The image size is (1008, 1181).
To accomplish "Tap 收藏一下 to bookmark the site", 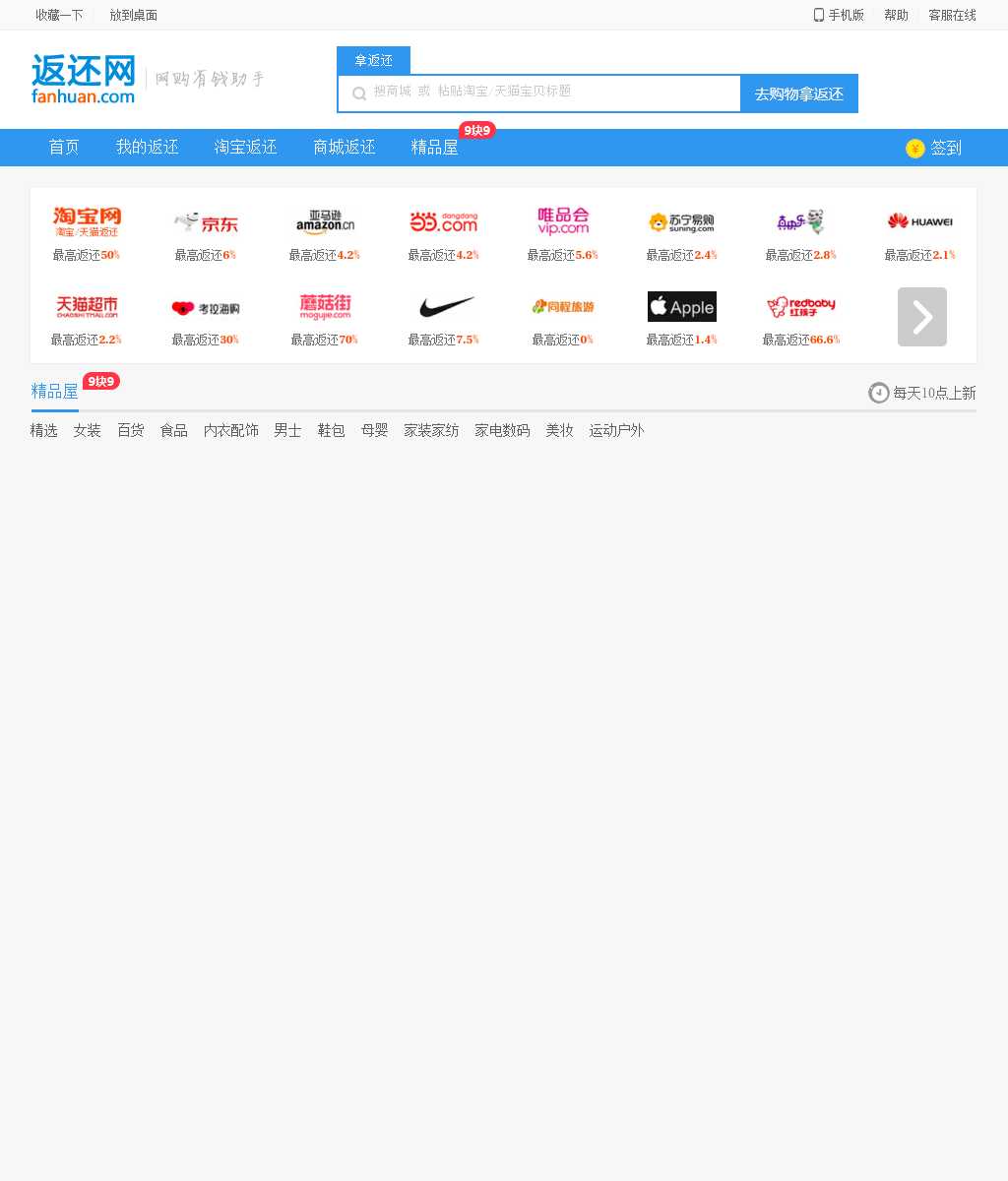I will (x=59, y=15).
